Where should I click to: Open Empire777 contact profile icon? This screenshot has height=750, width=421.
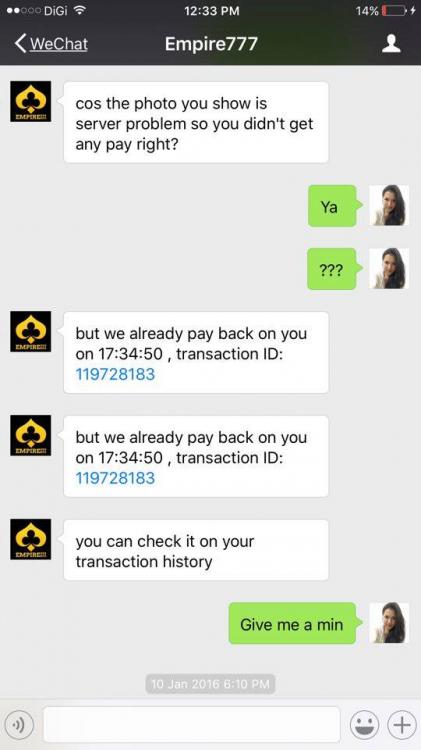click(391, 44)
